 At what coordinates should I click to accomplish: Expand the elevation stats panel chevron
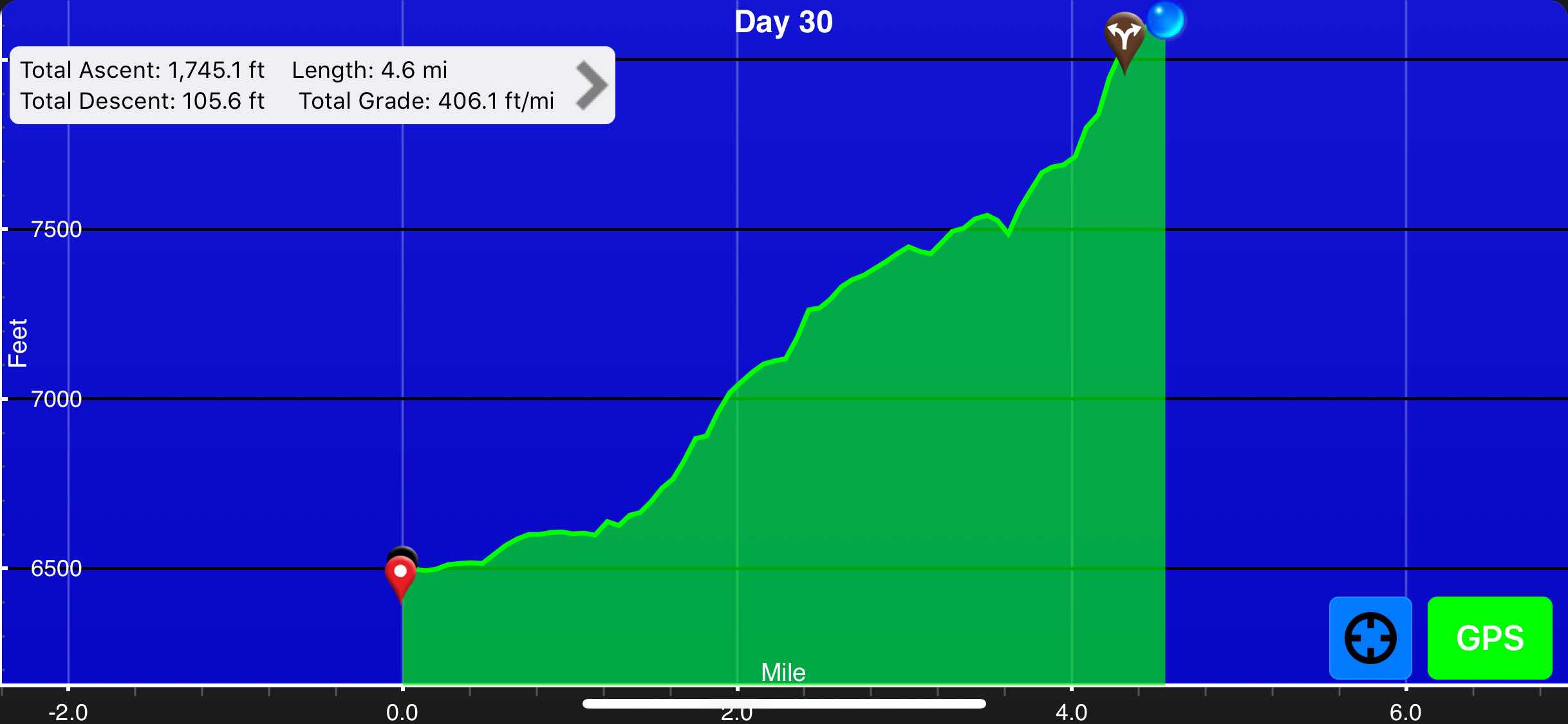pos(591,85)
